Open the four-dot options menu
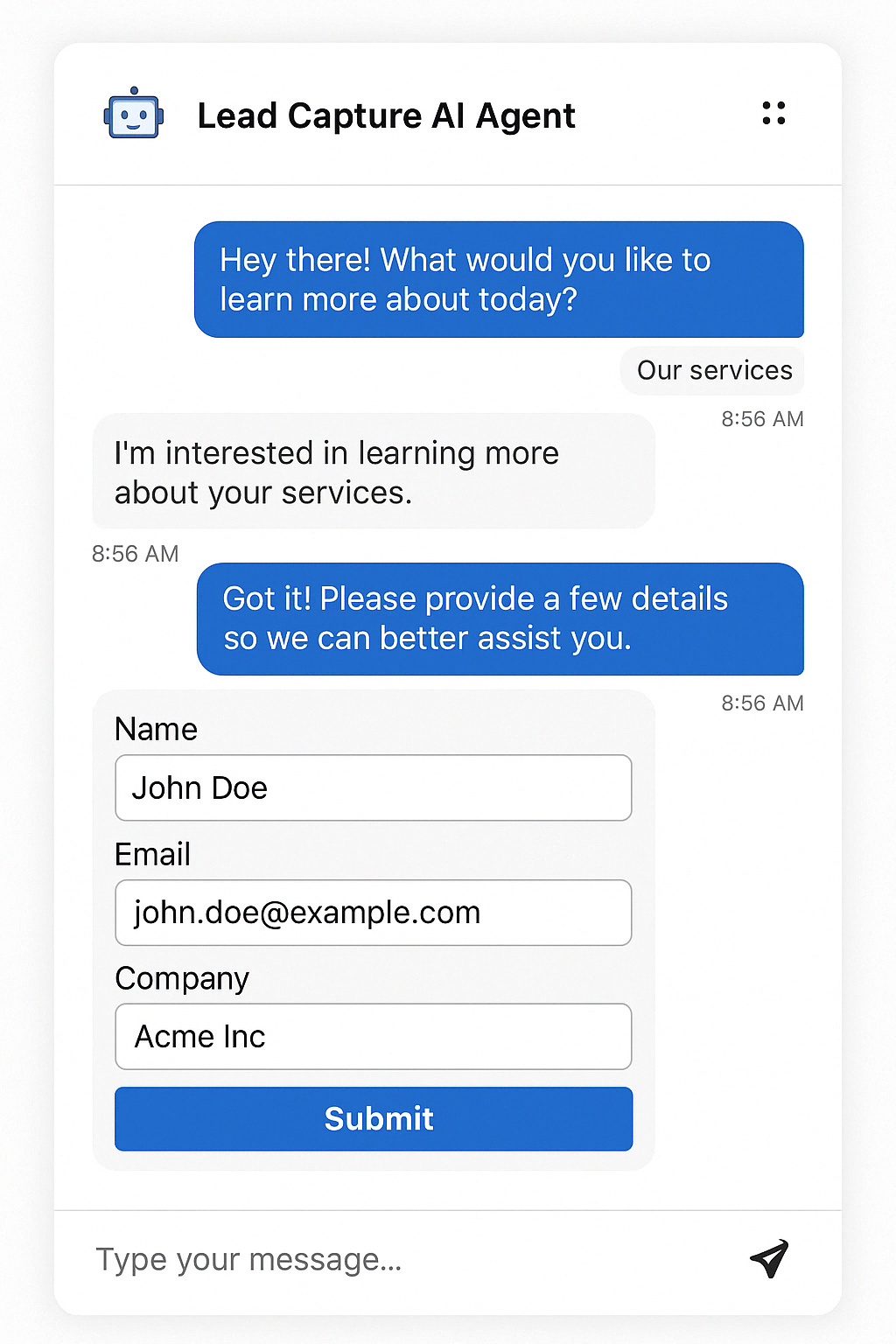896x1344 pixels. [x=773, y=114]
